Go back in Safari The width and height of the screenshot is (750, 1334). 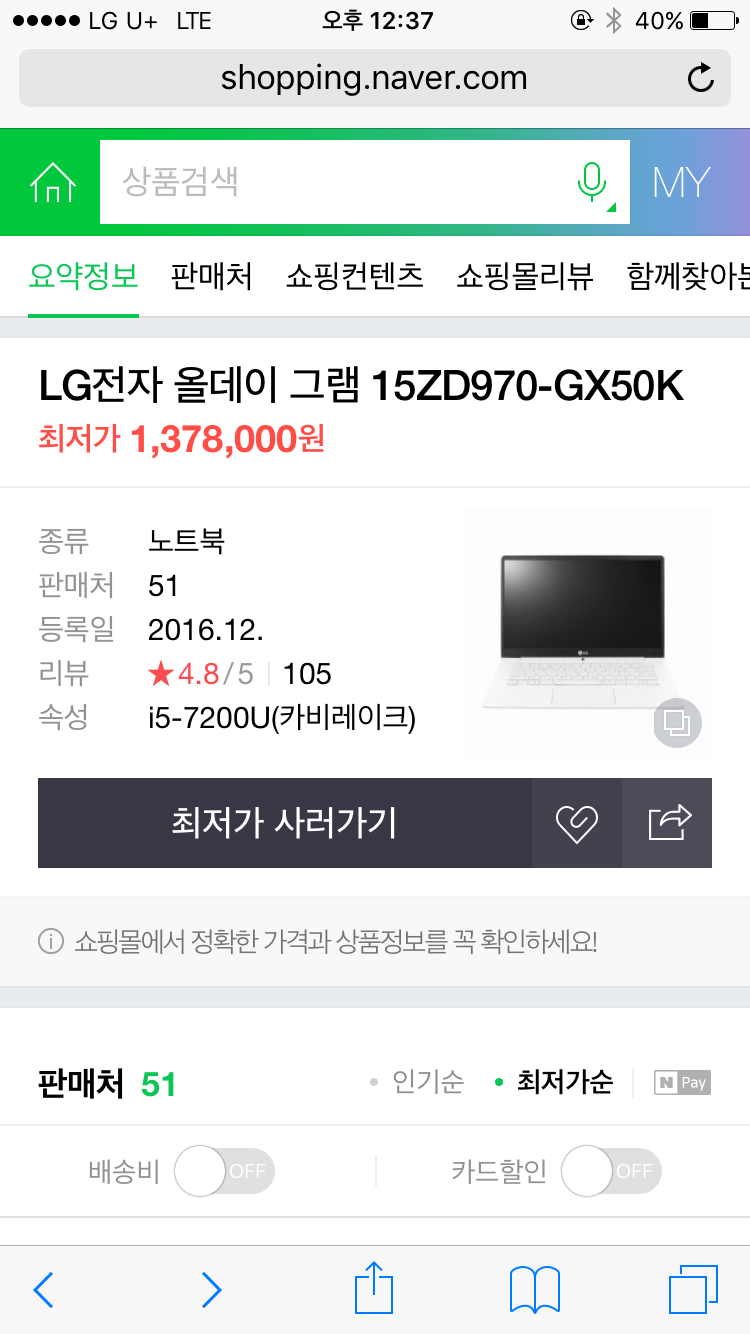click(43, 1290)
